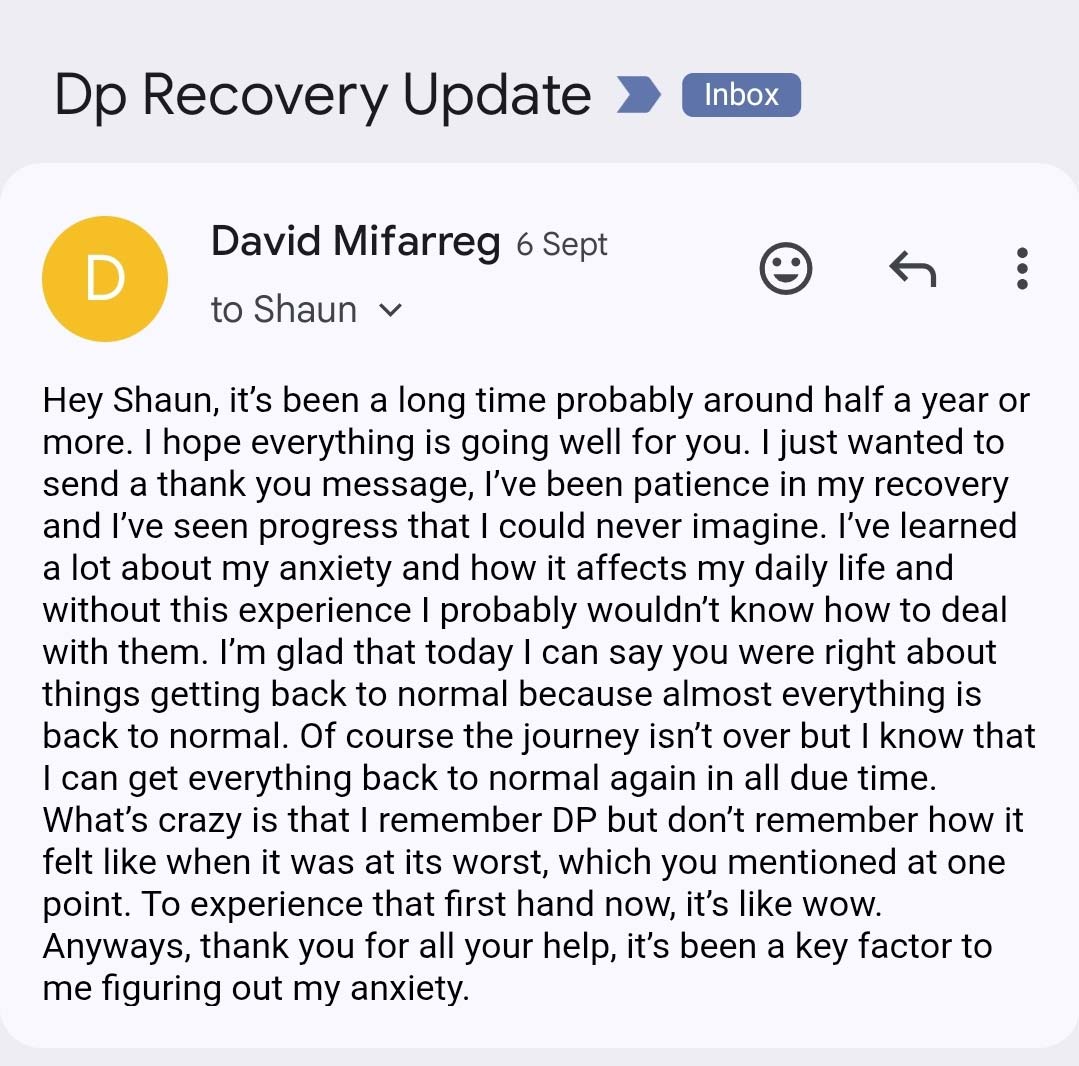Add an emoji reaction to David's email
1079x1066 pixels.
[786, 268]
